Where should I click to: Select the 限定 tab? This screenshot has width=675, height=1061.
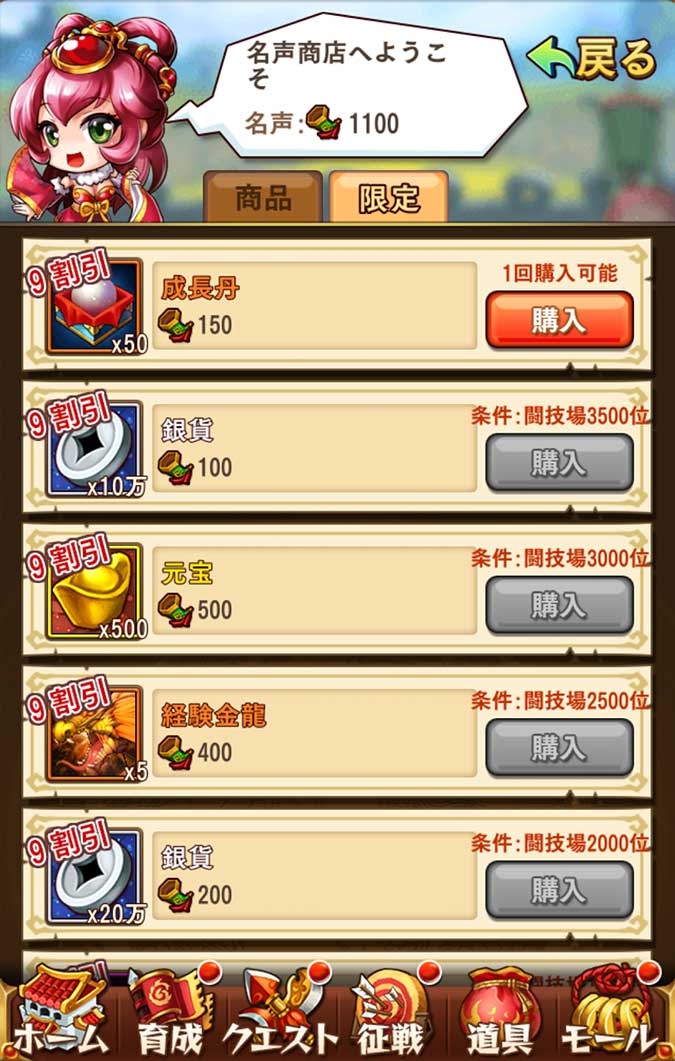click(388, 197)
